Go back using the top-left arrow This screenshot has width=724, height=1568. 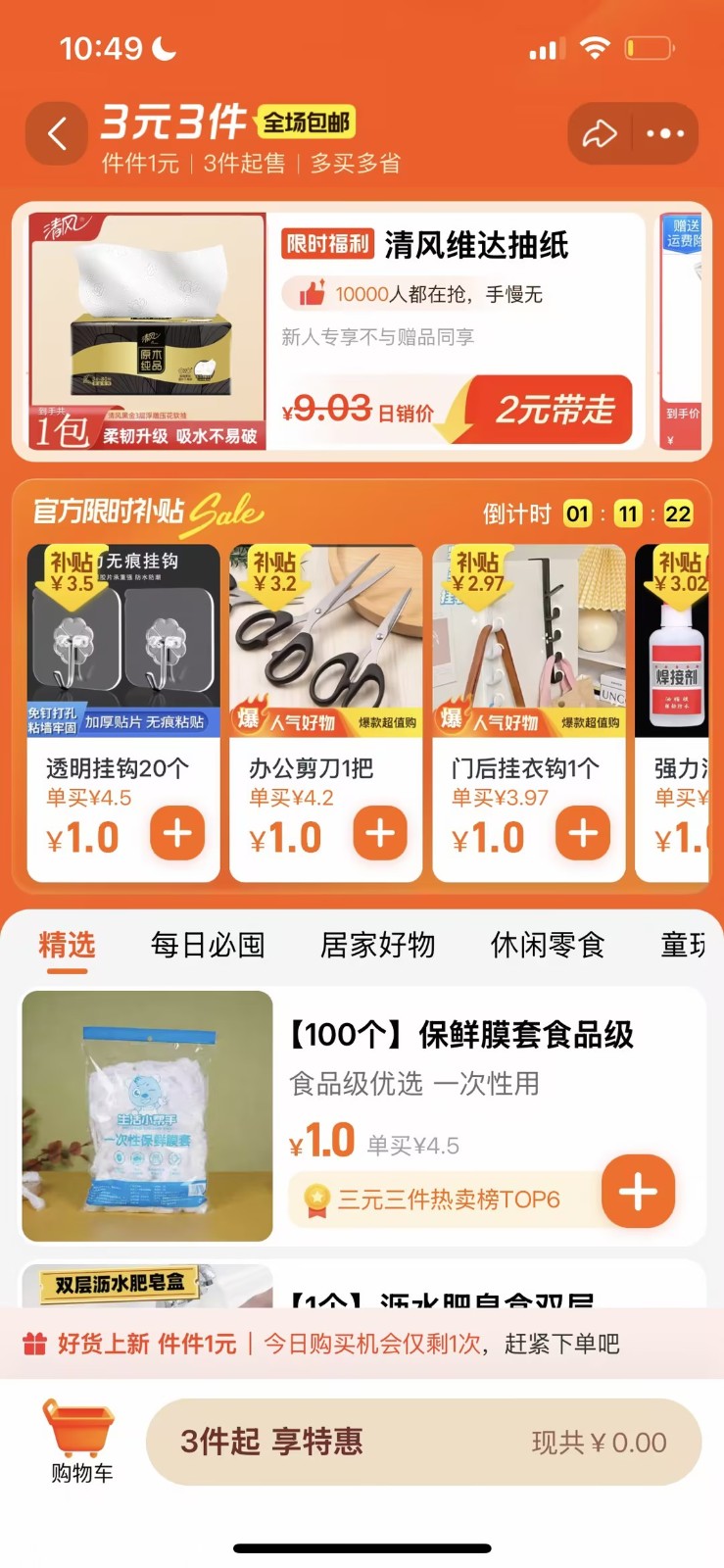57,133
